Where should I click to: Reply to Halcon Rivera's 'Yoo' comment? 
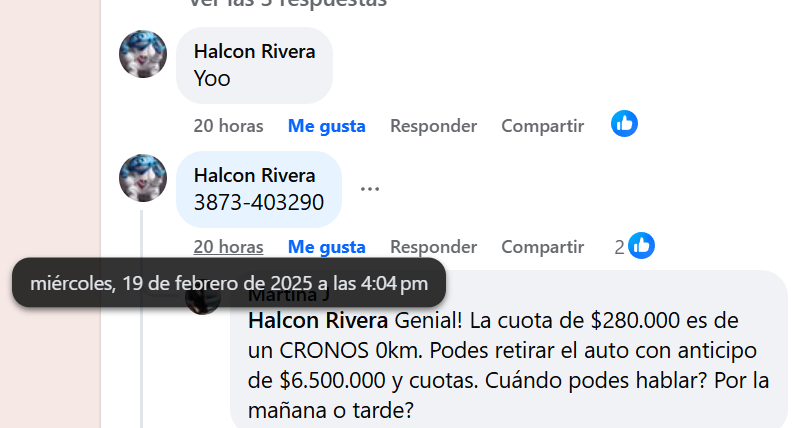433,126
